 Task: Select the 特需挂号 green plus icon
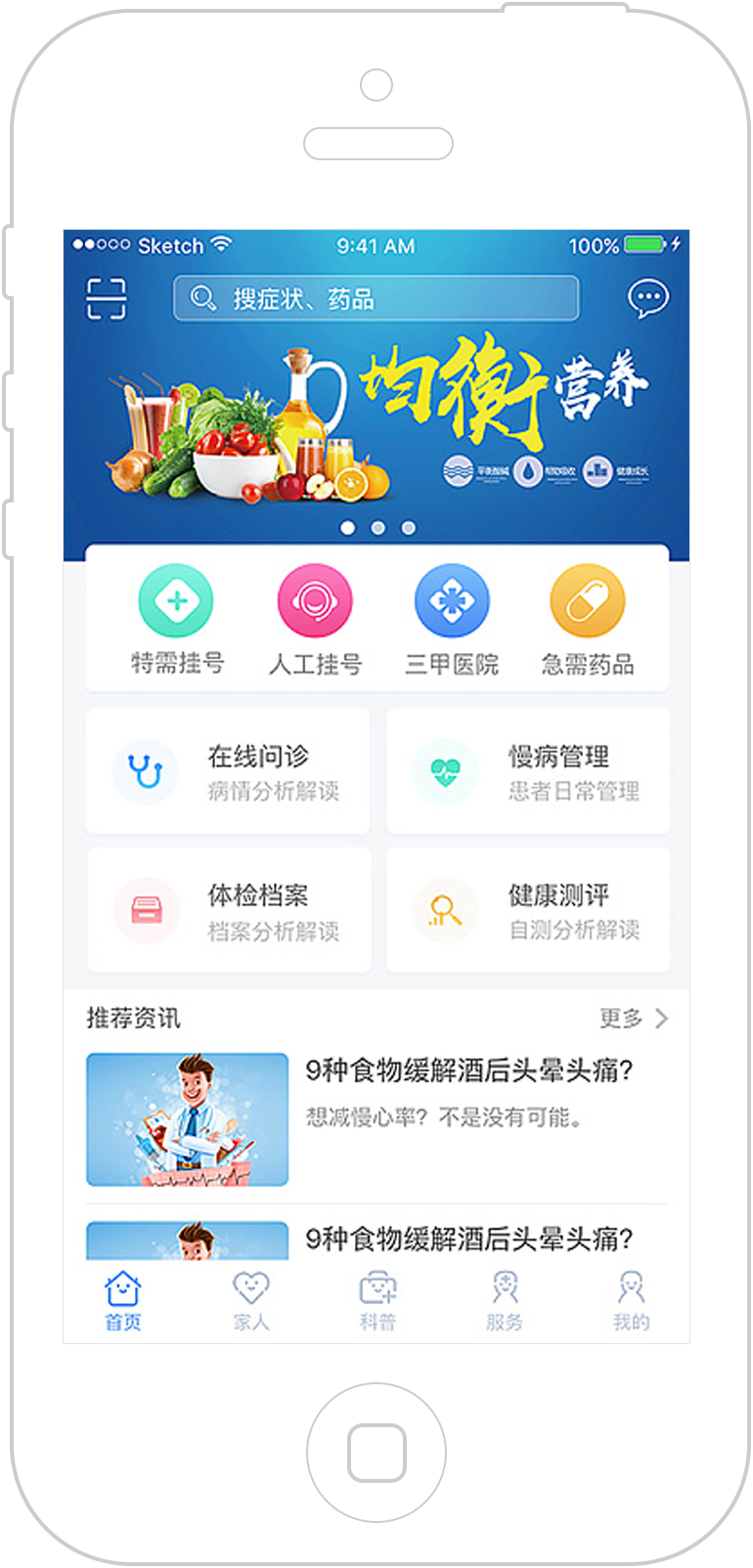(177, 604)
